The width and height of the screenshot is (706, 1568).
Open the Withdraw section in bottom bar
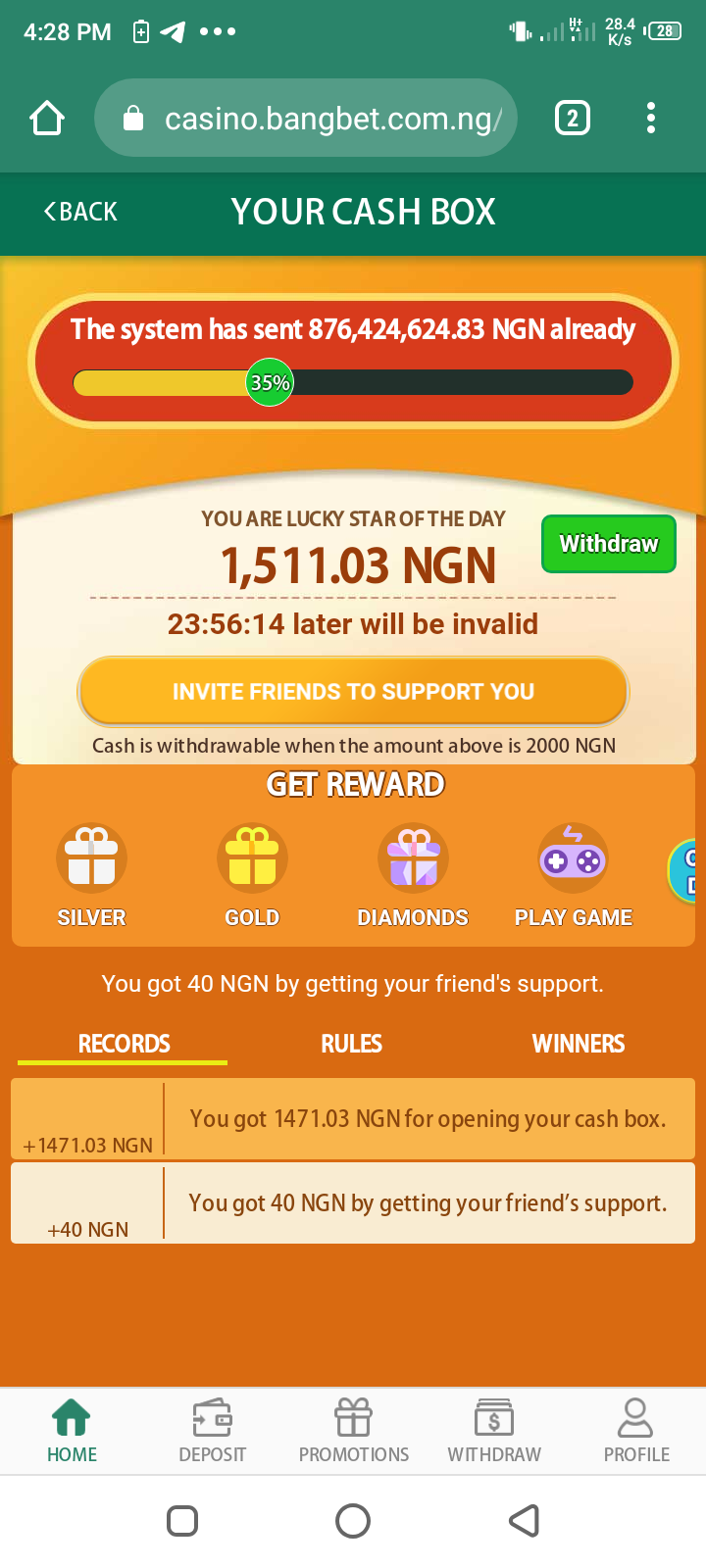coord(494,1431)
